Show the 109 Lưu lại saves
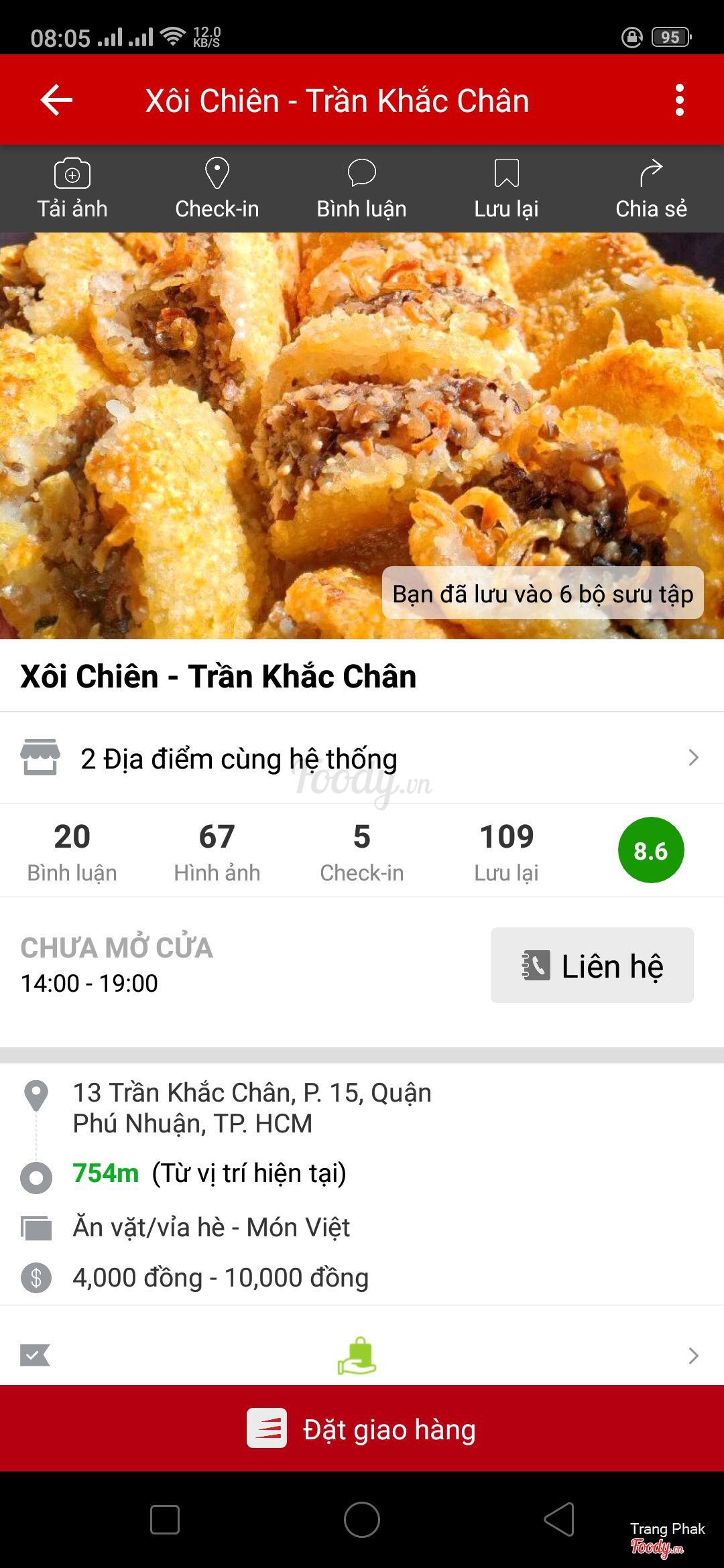This screenshot has width=724, height=1568. click(507, 851)
